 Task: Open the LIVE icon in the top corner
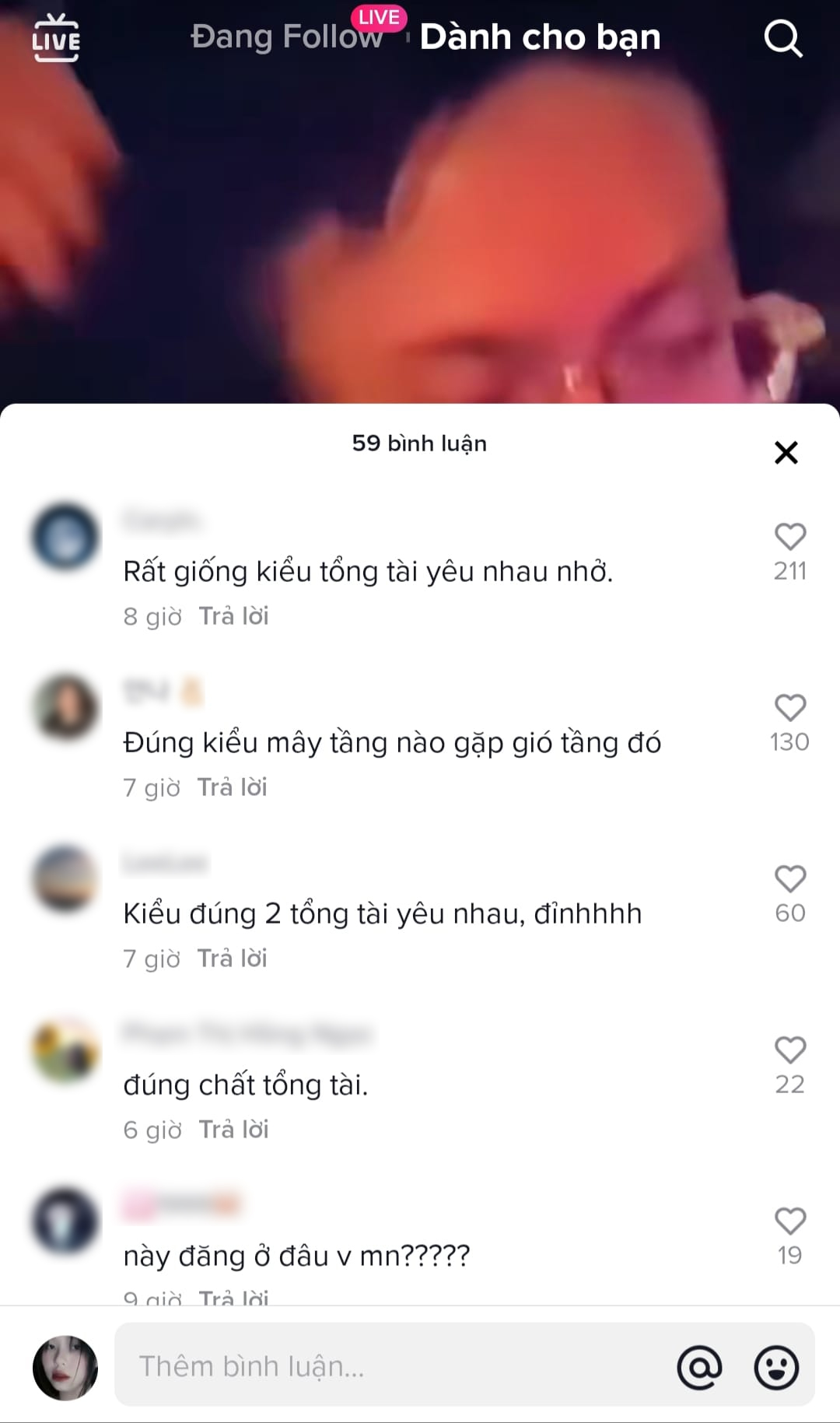(55, 38)
